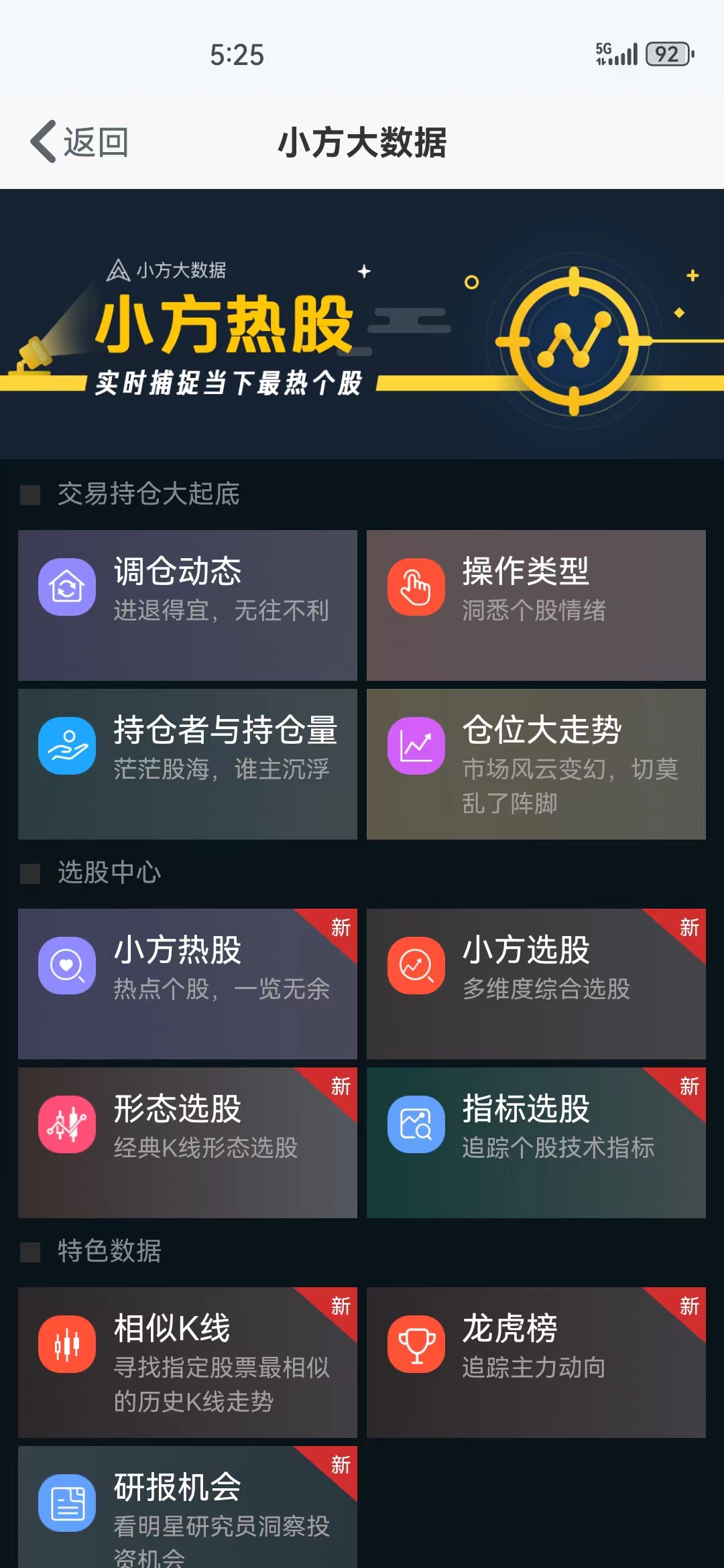
Task: Select the 仓位大走势 purple chart icon
Action: pos(416,747)
